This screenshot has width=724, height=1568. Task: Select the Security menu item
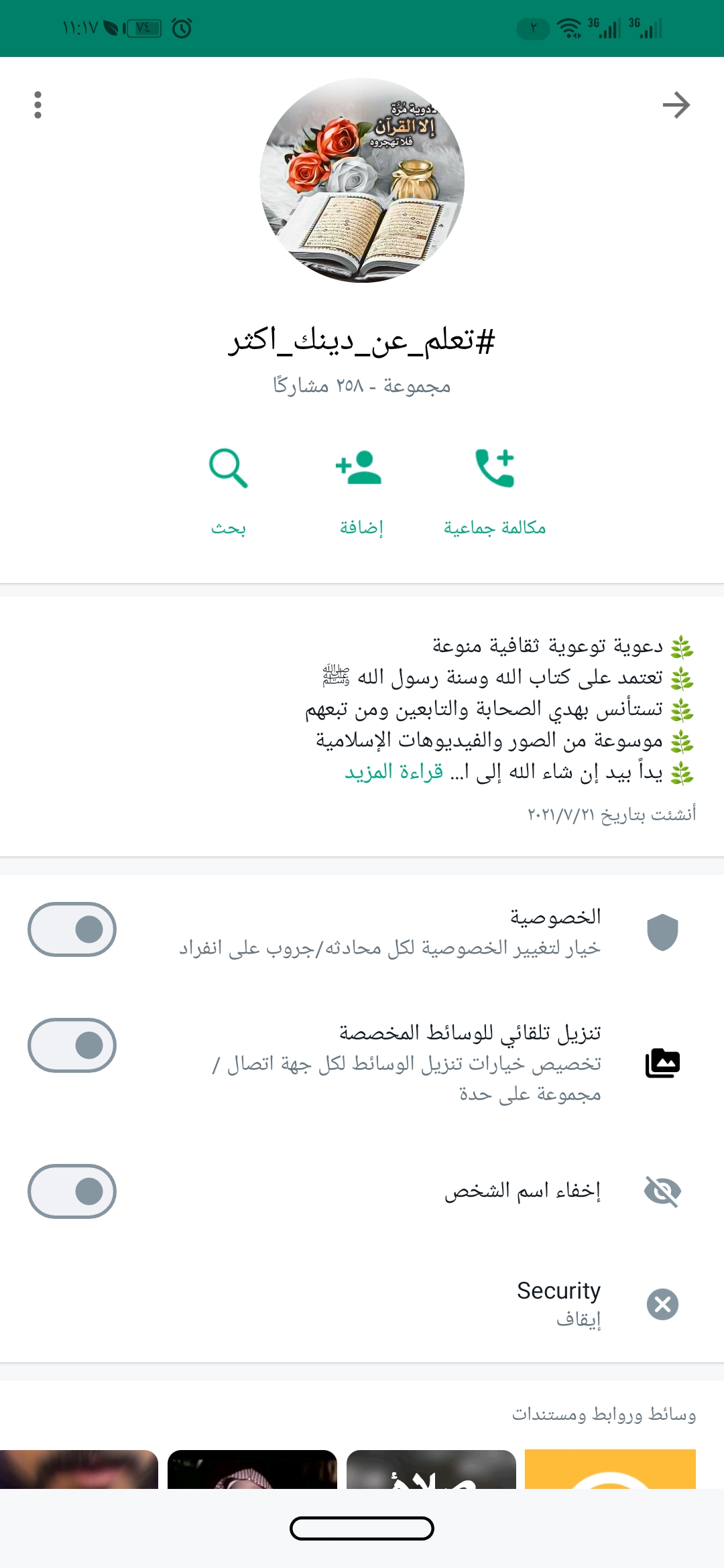point(557,1290)
